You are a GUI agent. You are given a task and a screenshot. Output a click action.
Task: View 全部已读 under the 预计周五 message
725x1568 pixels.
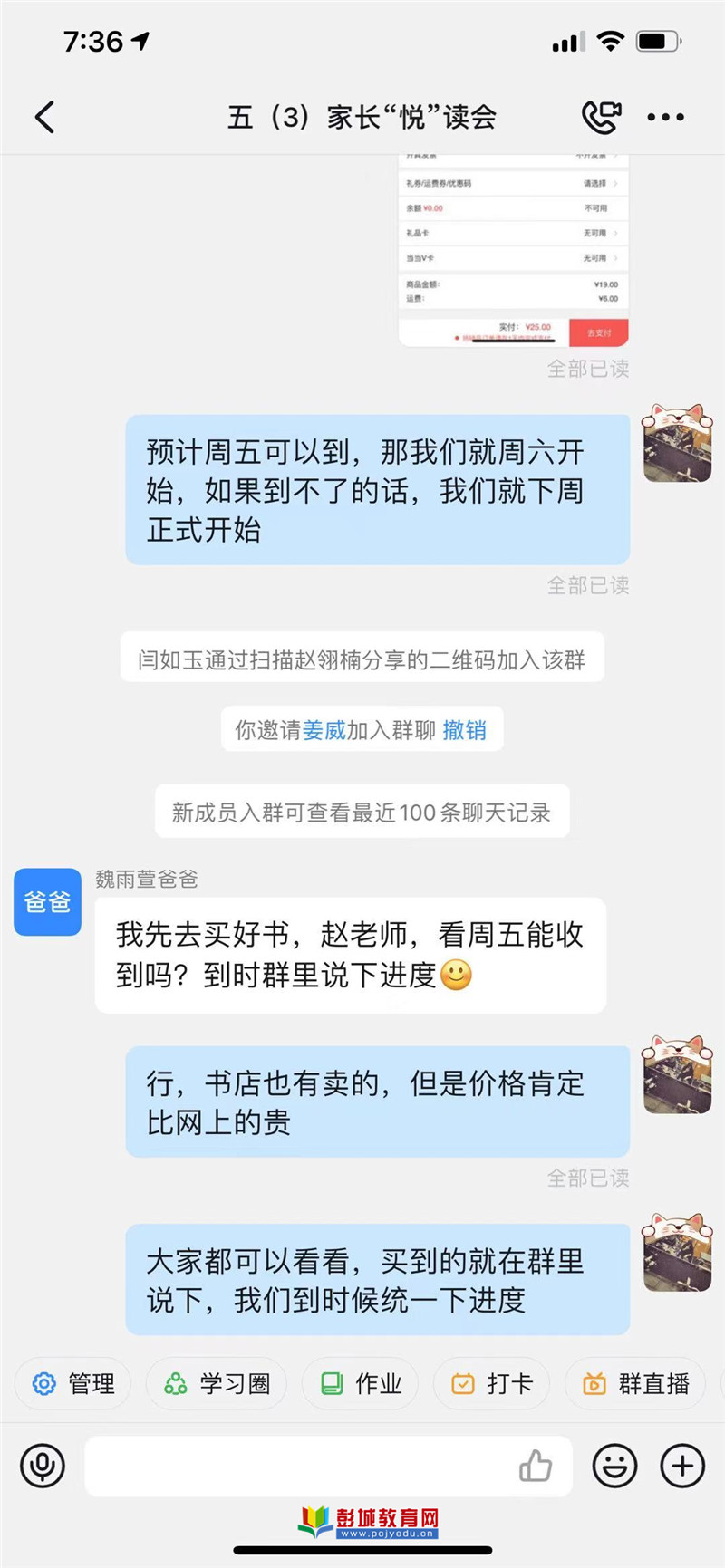click(587, 585)
